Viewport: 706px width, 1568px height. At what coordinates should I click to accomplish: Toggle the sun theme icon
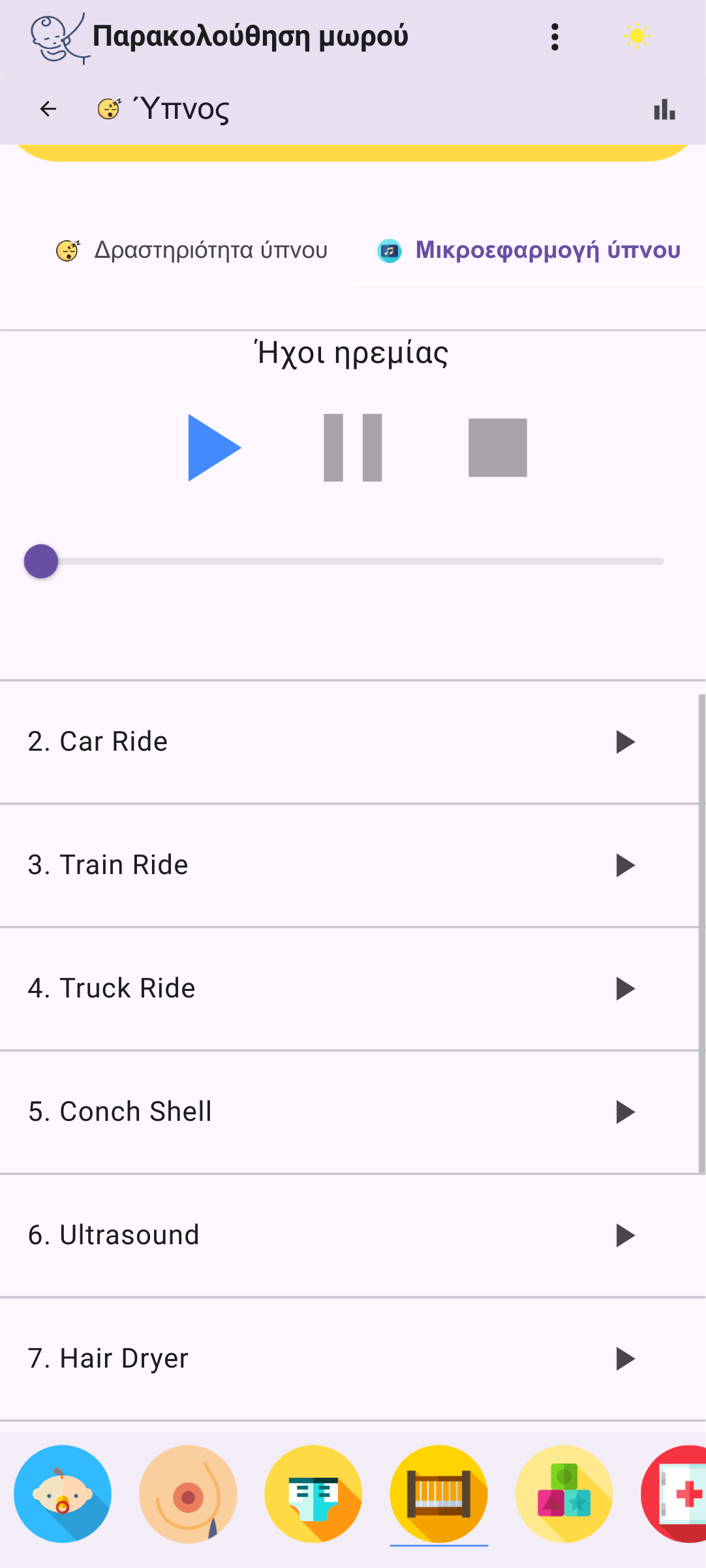tap(637, 37)
